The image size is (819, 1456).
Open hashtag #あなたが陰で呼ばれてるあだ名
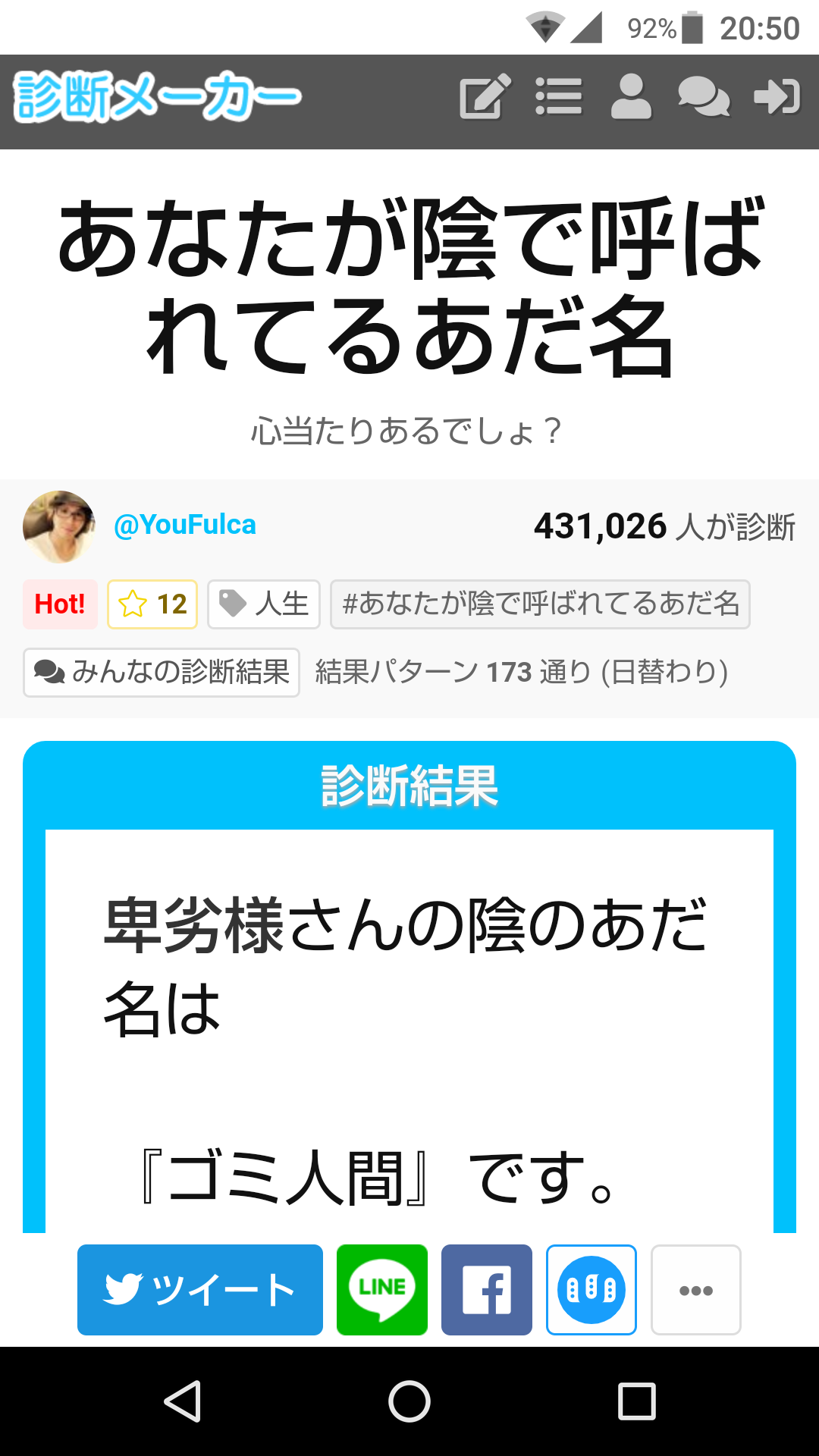point(540,604)
